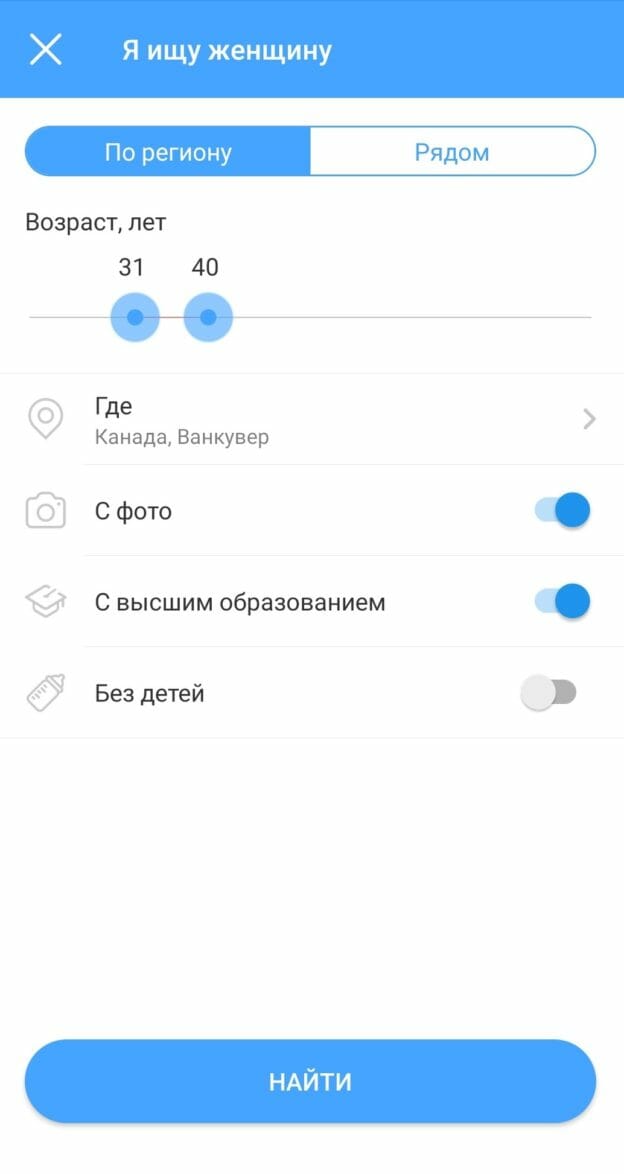
Task: Select the «По региону» segment
Action: [x=168, y=151]
